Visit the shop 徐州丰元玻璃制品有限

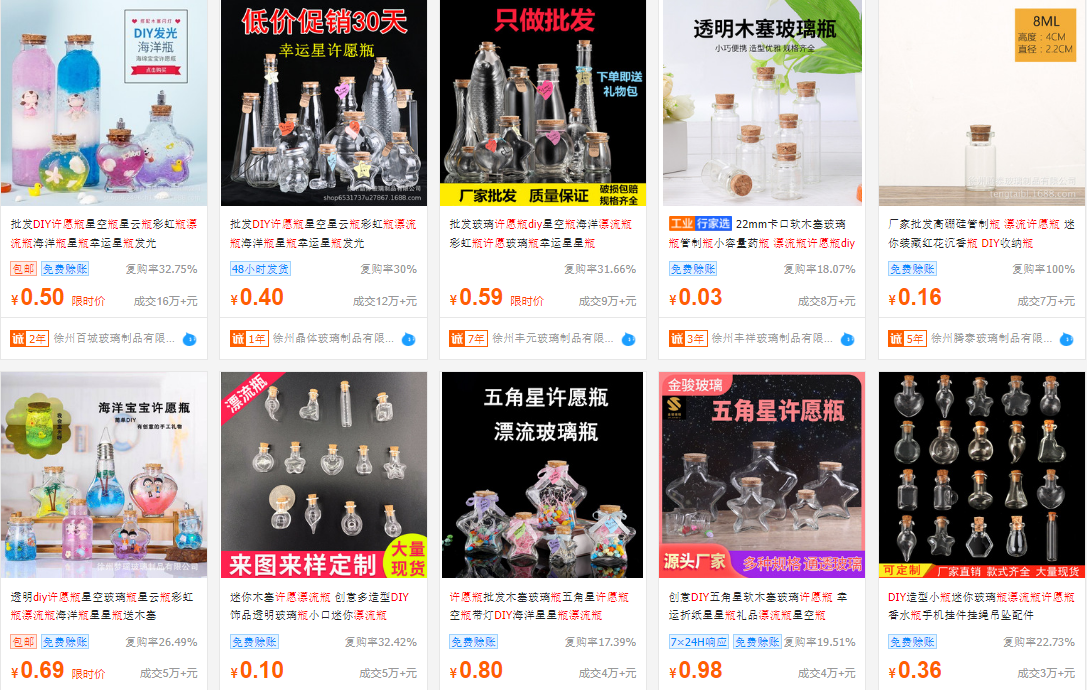coord(552,339)
